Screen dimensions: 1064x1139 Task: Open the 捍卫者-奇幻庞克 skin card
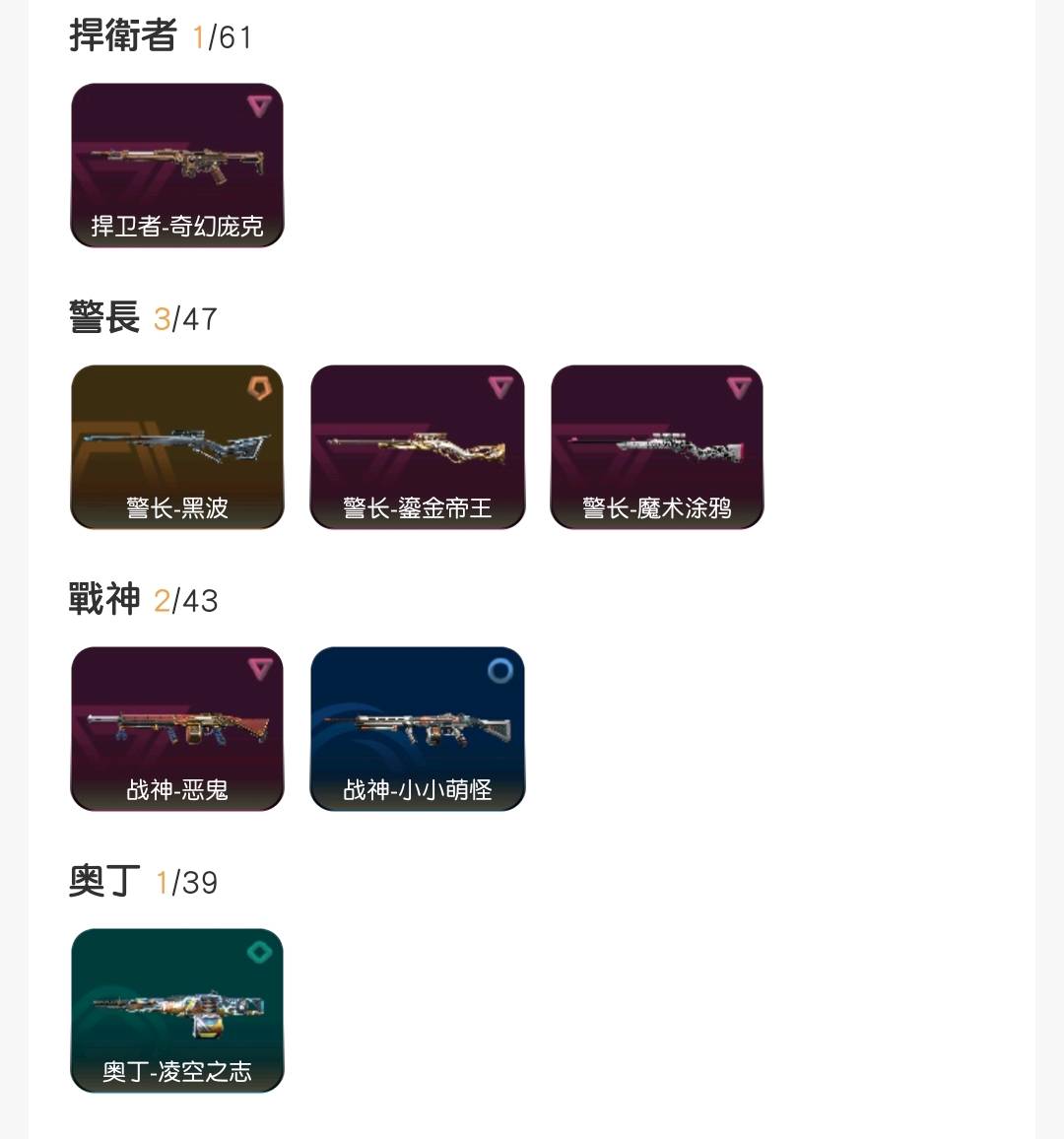click(177, 166)
